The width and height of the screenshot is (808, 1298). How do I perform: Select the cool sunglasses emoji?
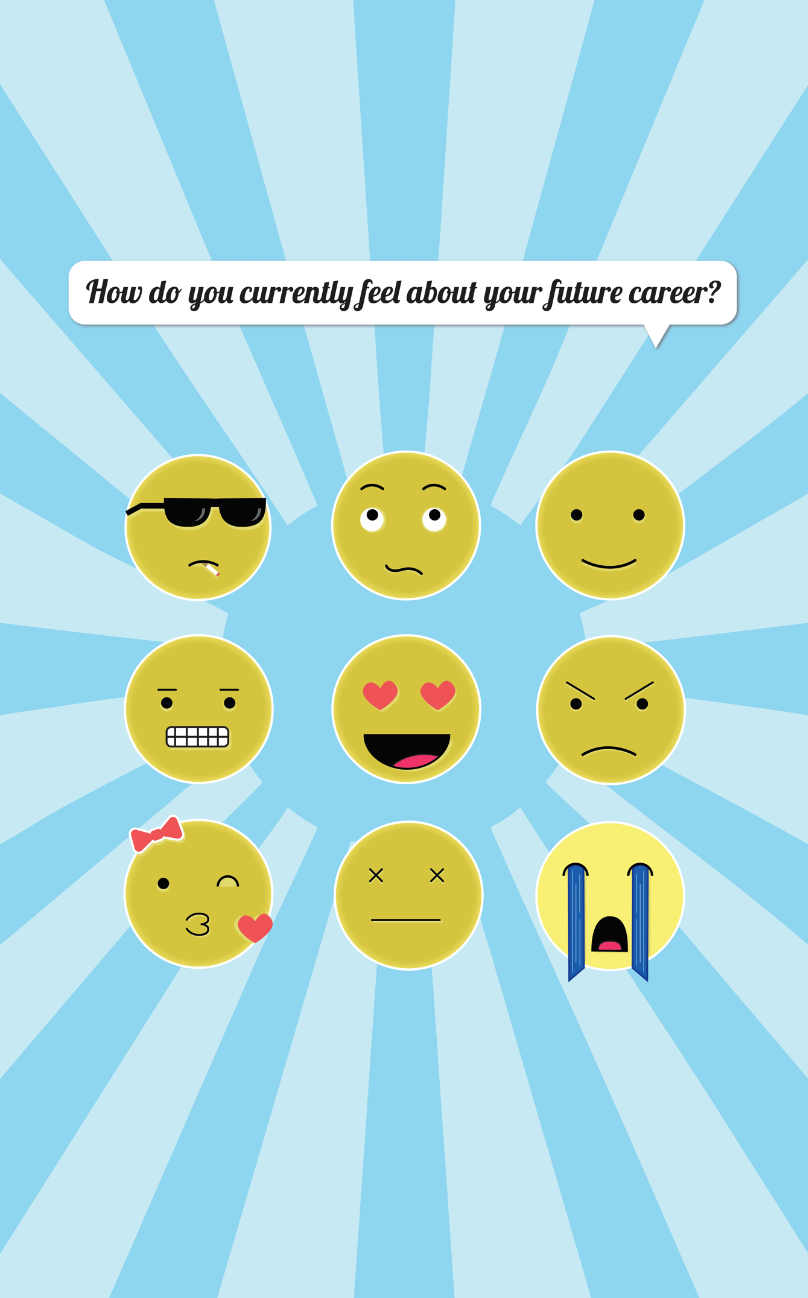tap(198, 527)
